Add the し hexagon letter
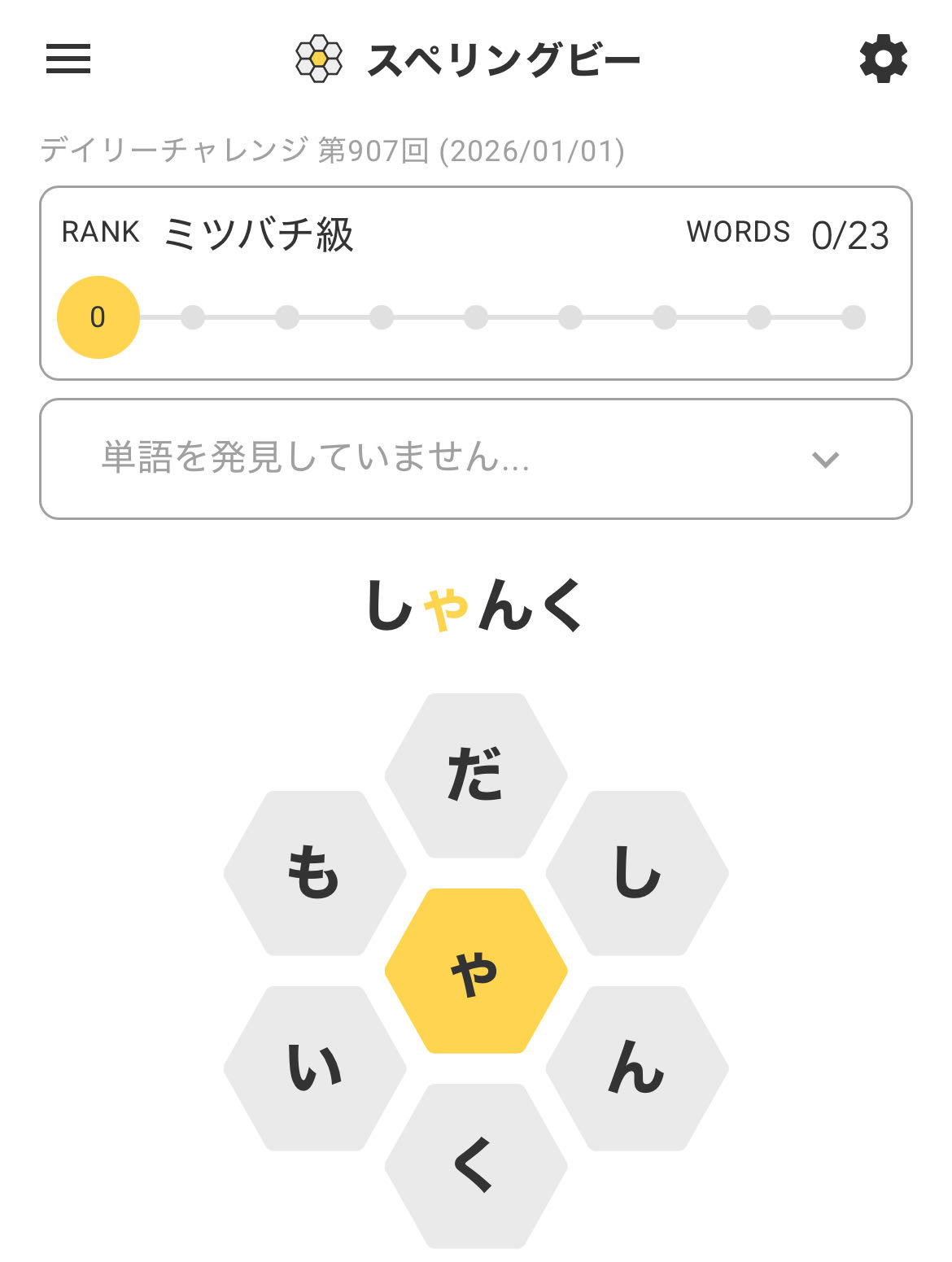Screen dimensions: 952x1262 (x=637, y=873)
